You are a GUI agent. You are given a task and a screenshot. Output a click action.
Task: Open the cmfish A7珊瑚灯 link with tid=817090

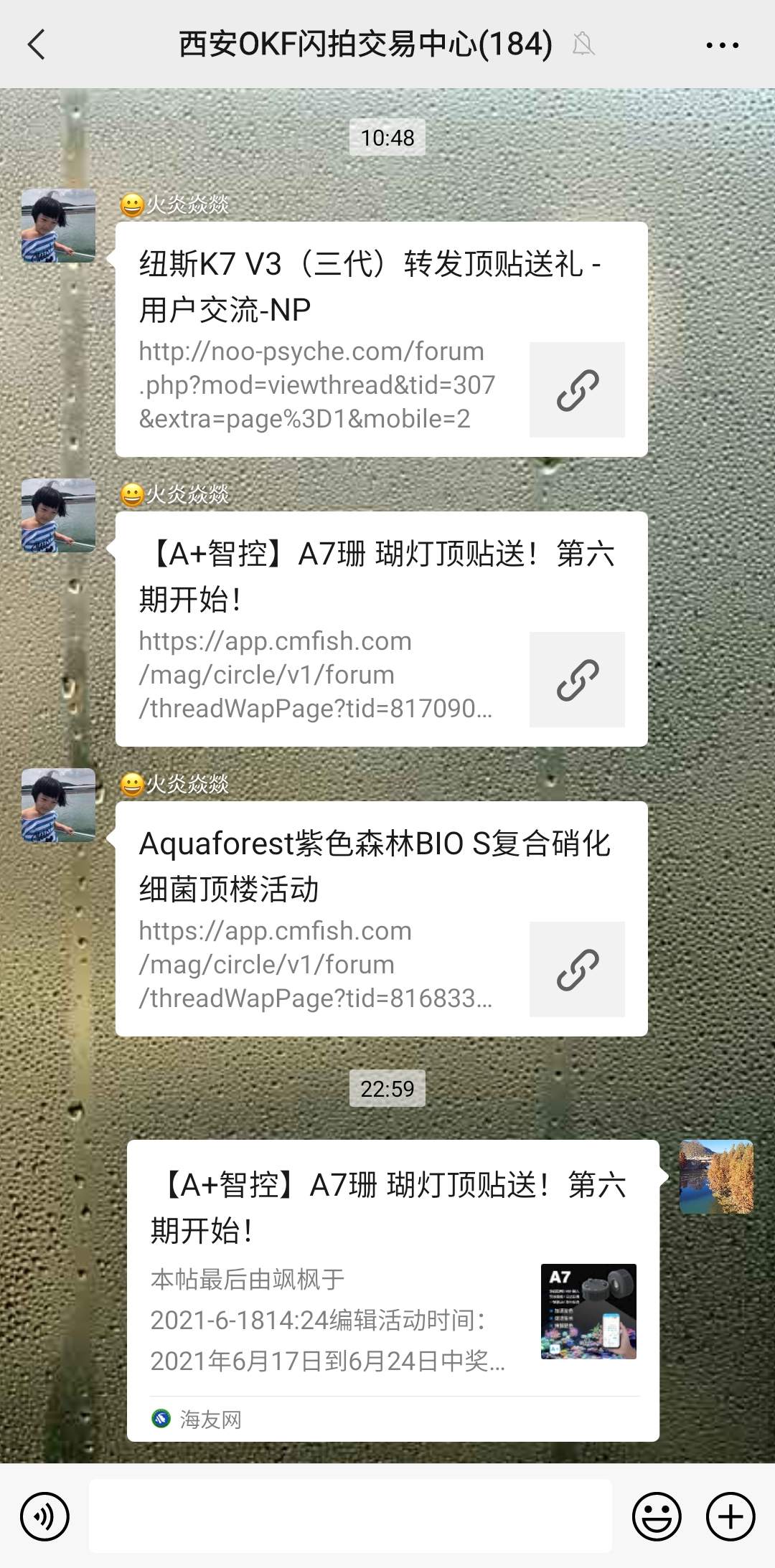[x=381, y=629]
